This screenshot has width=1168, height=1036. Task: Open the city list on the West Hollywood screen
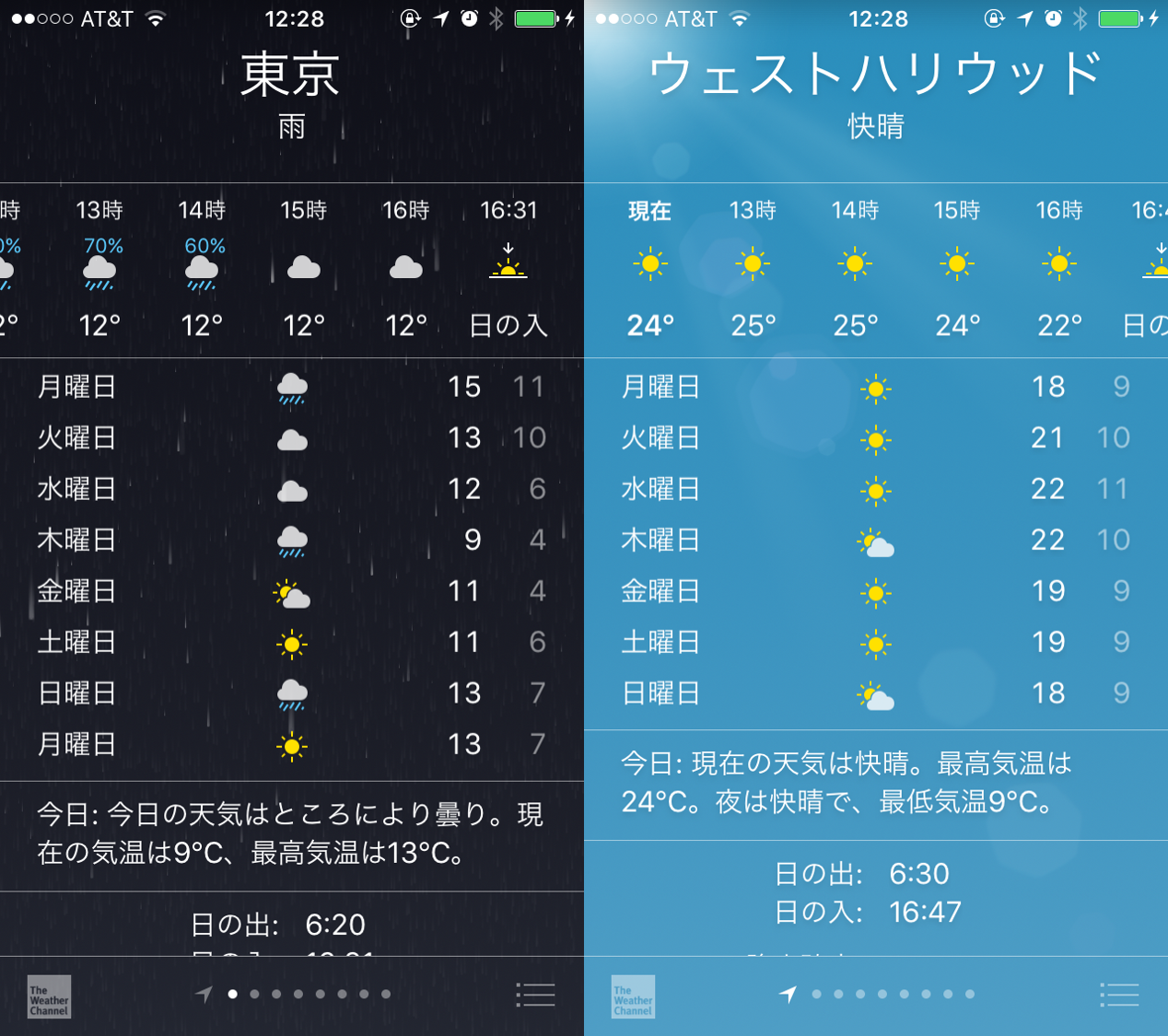pyautogui.click(x=1119, y=995)
